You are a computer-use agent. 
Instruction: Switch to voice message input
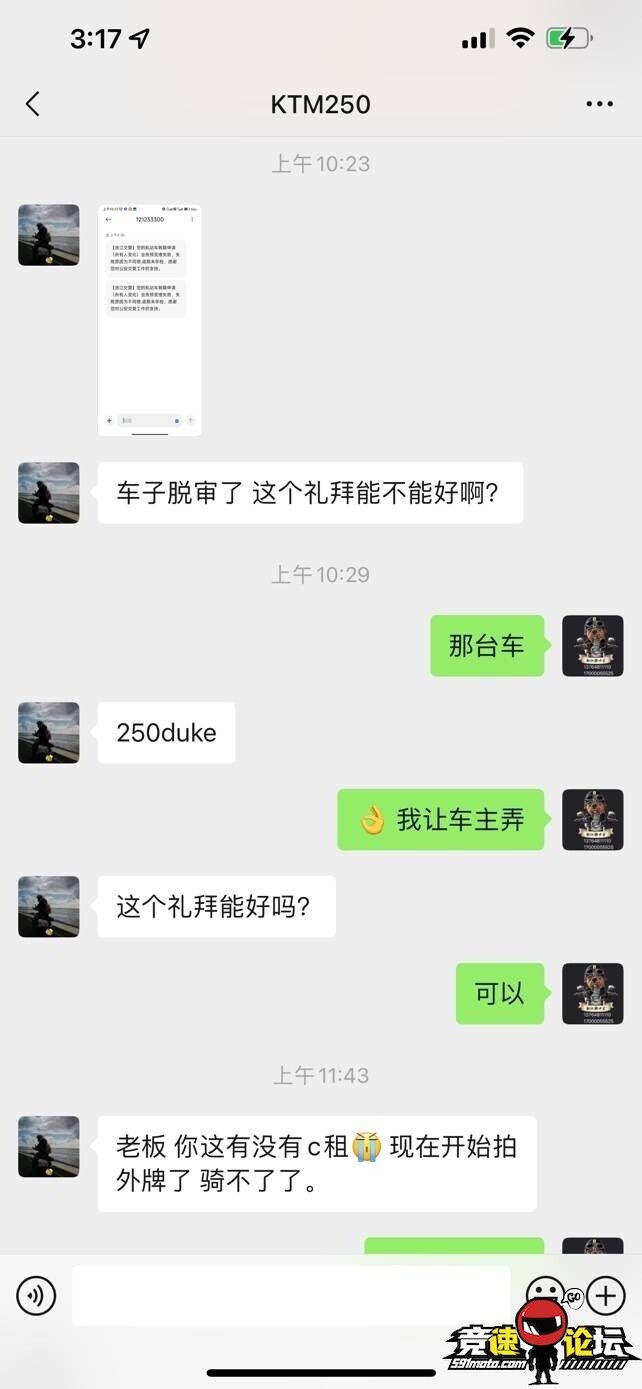(x=36, y=1296)
